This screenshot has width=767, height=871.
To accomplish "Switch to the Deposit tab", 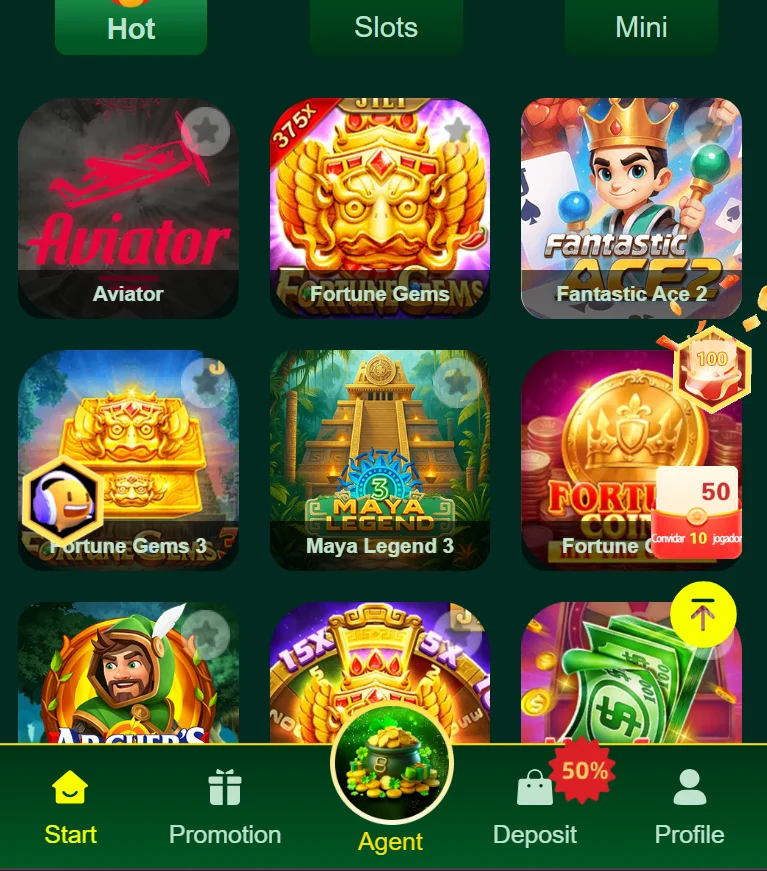I will point(535,808).
